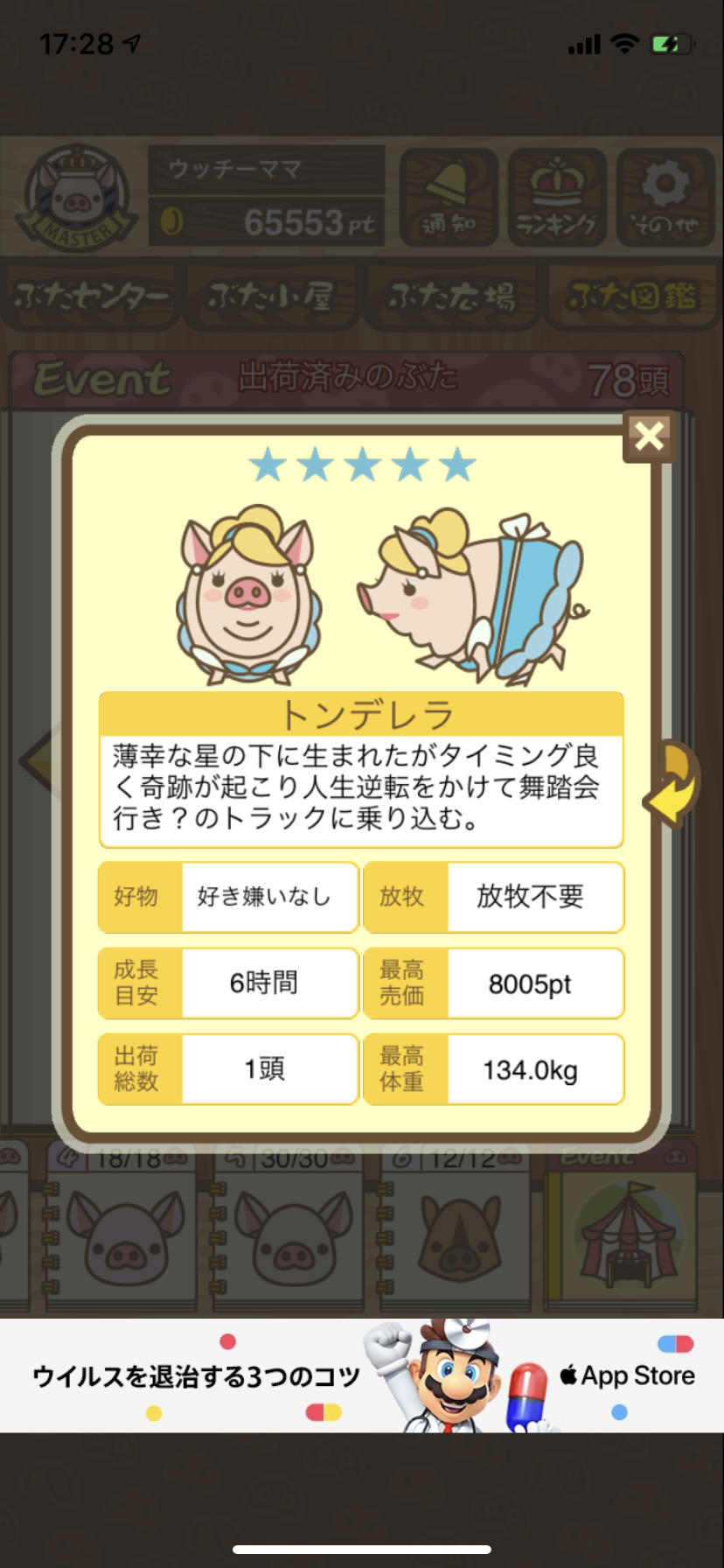This screenshot has height=1568, width=724.
Task: Switch to the ぶたセンター tab
Action: click(x=91, y=297)
